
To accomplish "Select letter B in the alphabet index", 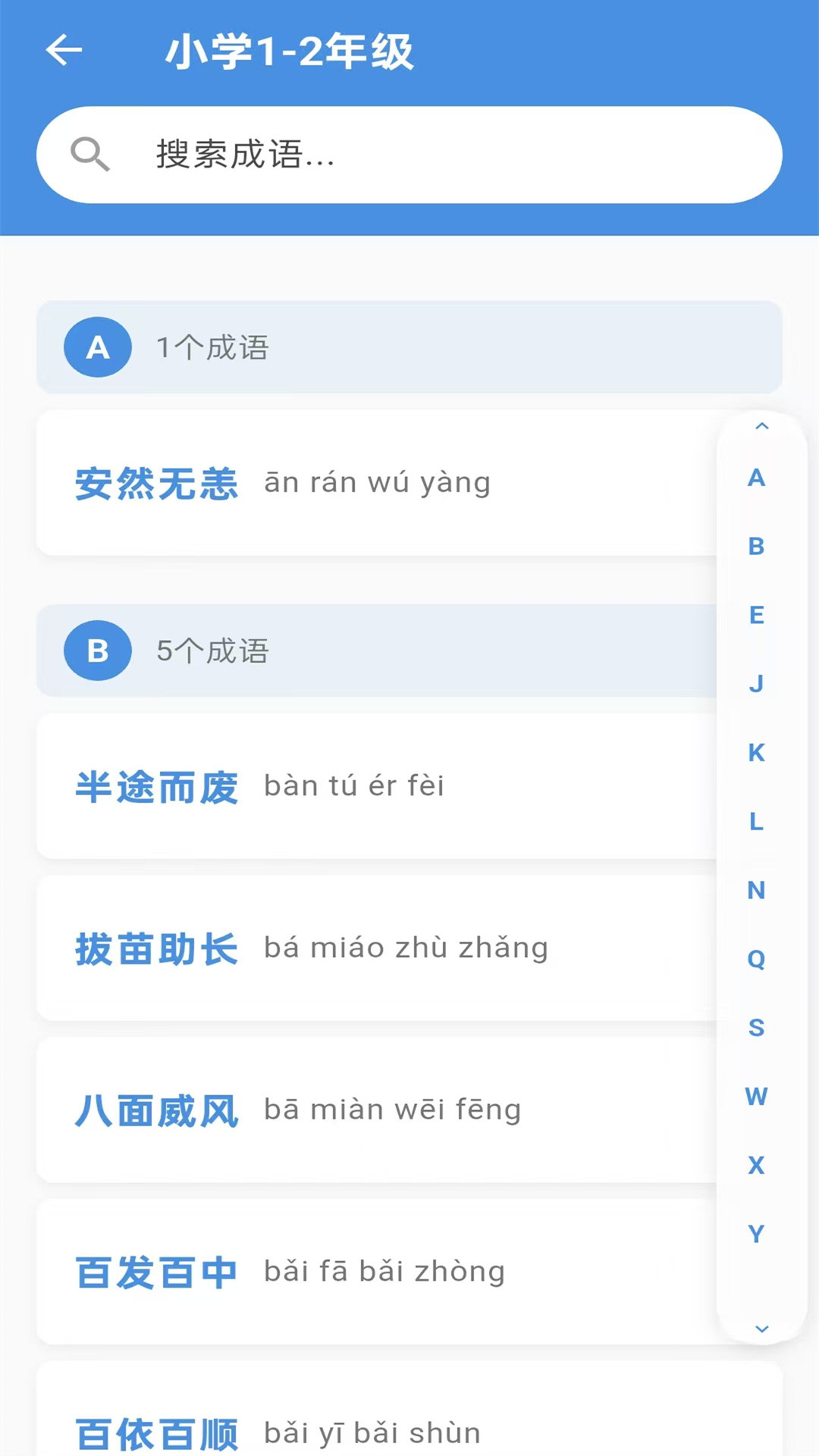I will 755,548.
